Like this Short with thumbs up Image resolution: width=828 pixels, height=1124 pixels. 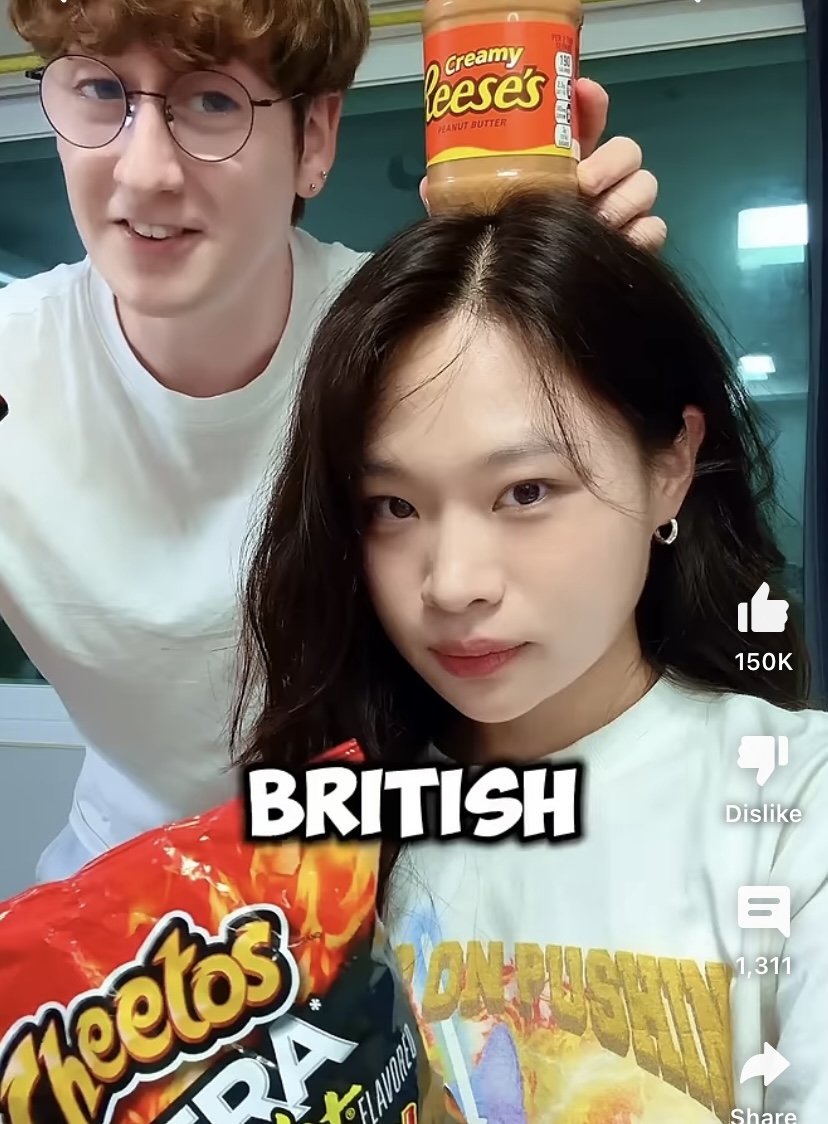pyautogui.click(x=763, y=608)
